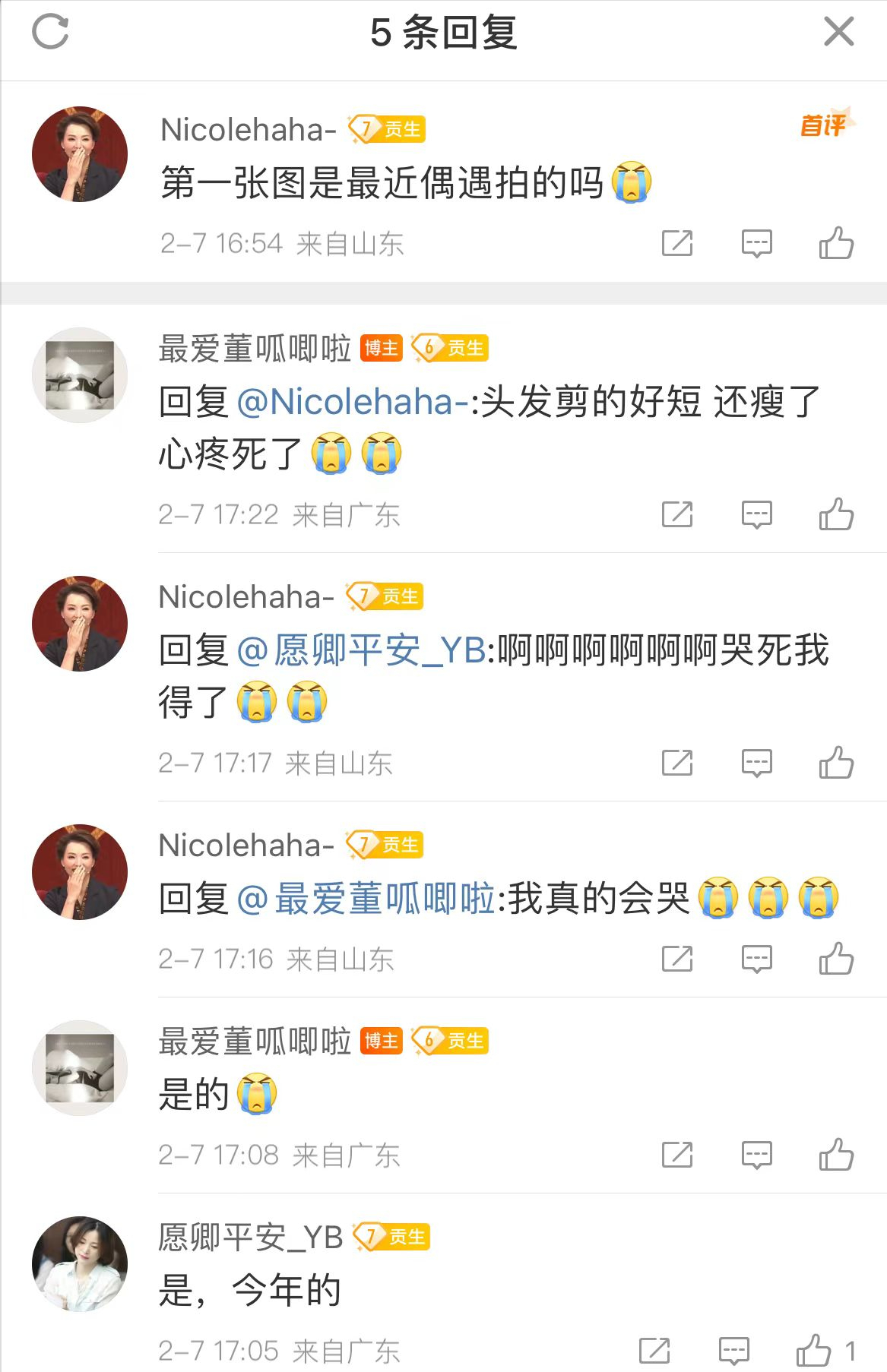Like the reply 啊啊啊啊啊啊哭死我得了
Viewport: 887px width, 1372px height.
(x=835, y=763)
